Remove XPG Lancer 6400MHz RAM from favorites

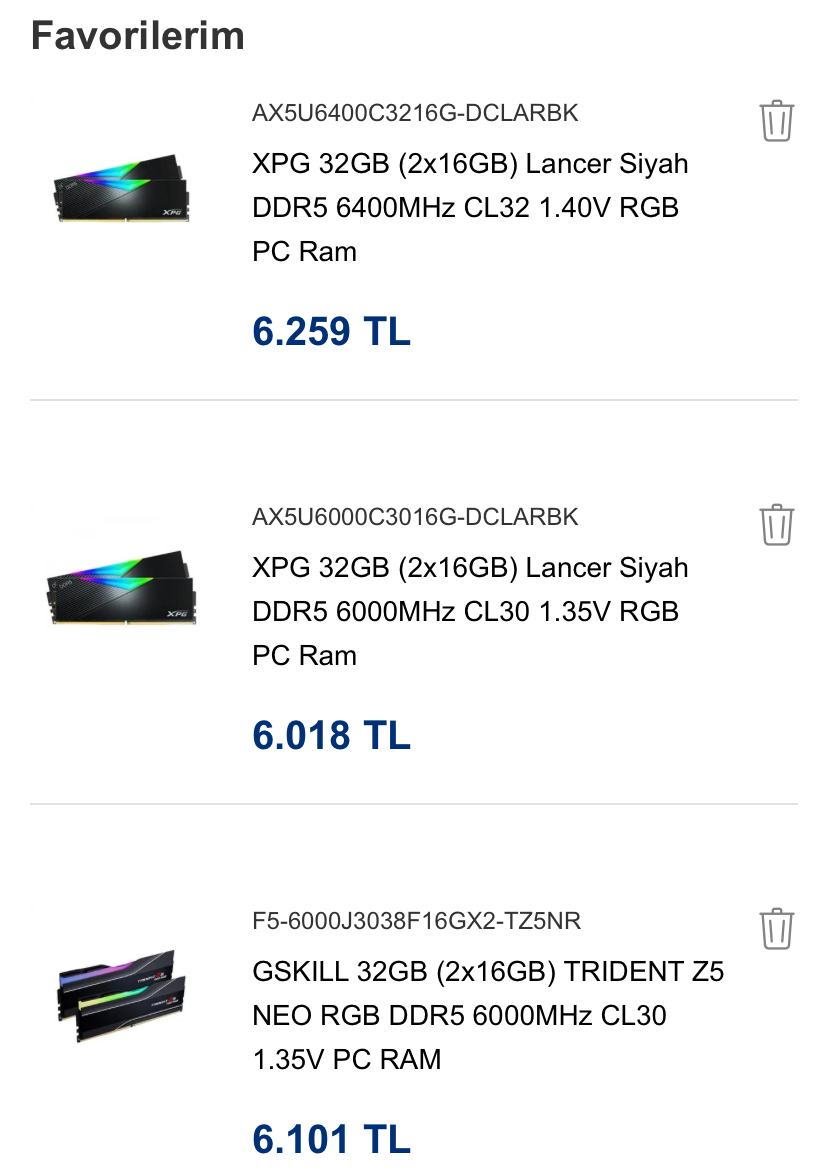click(776, 121)
